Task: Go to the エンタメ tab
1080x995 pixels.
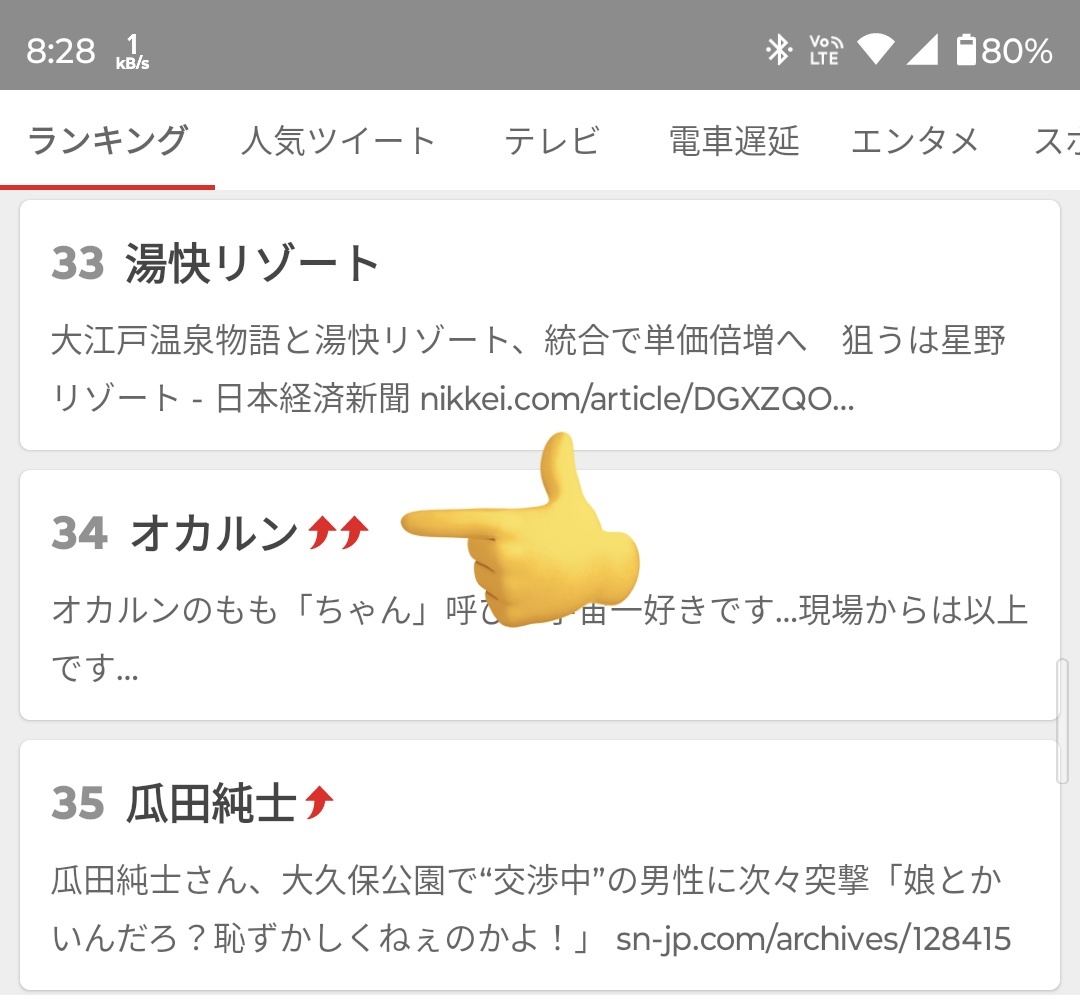Action: point(914,141)
